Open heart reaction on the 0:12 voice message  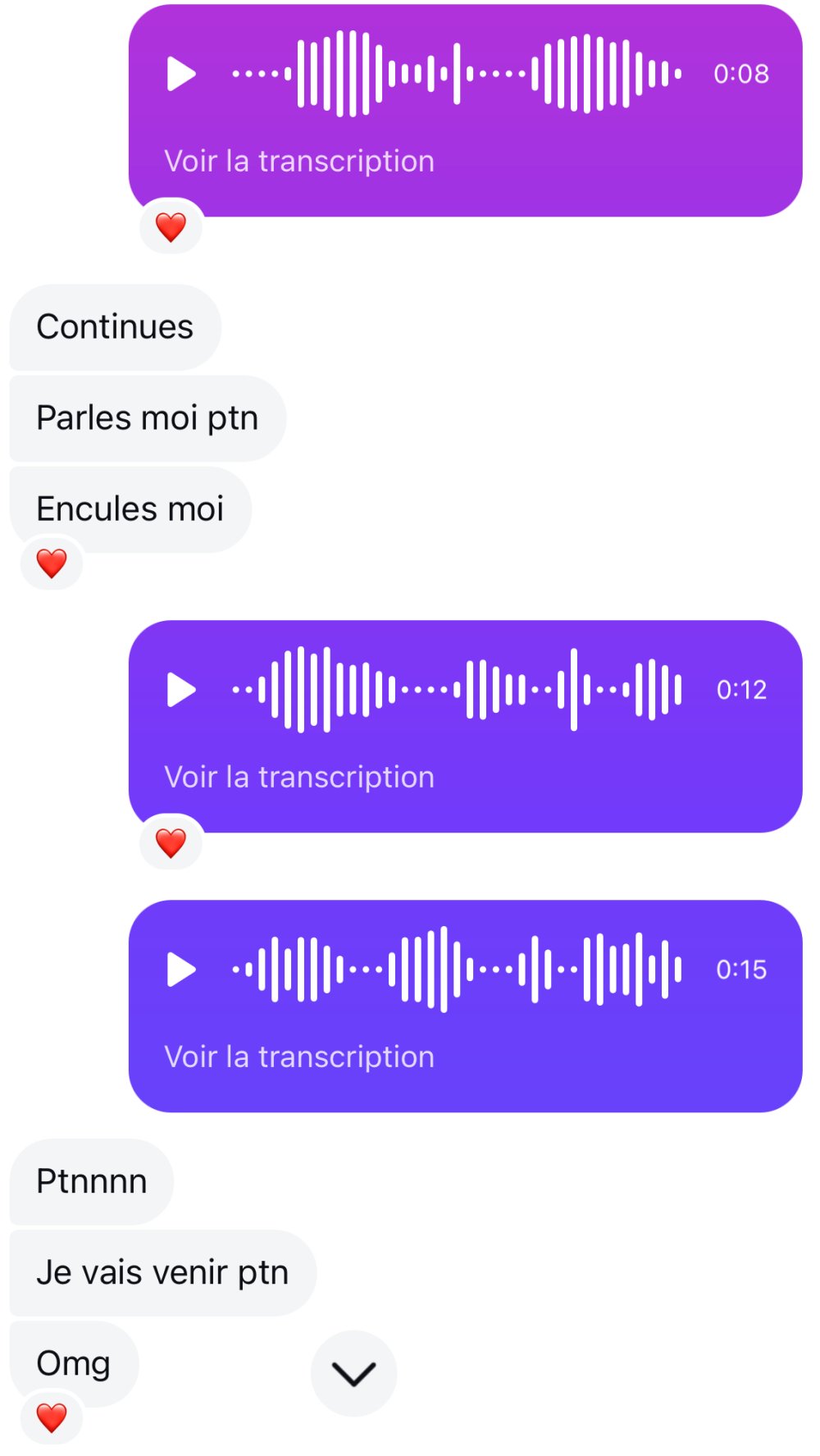[x=171, y=842]
